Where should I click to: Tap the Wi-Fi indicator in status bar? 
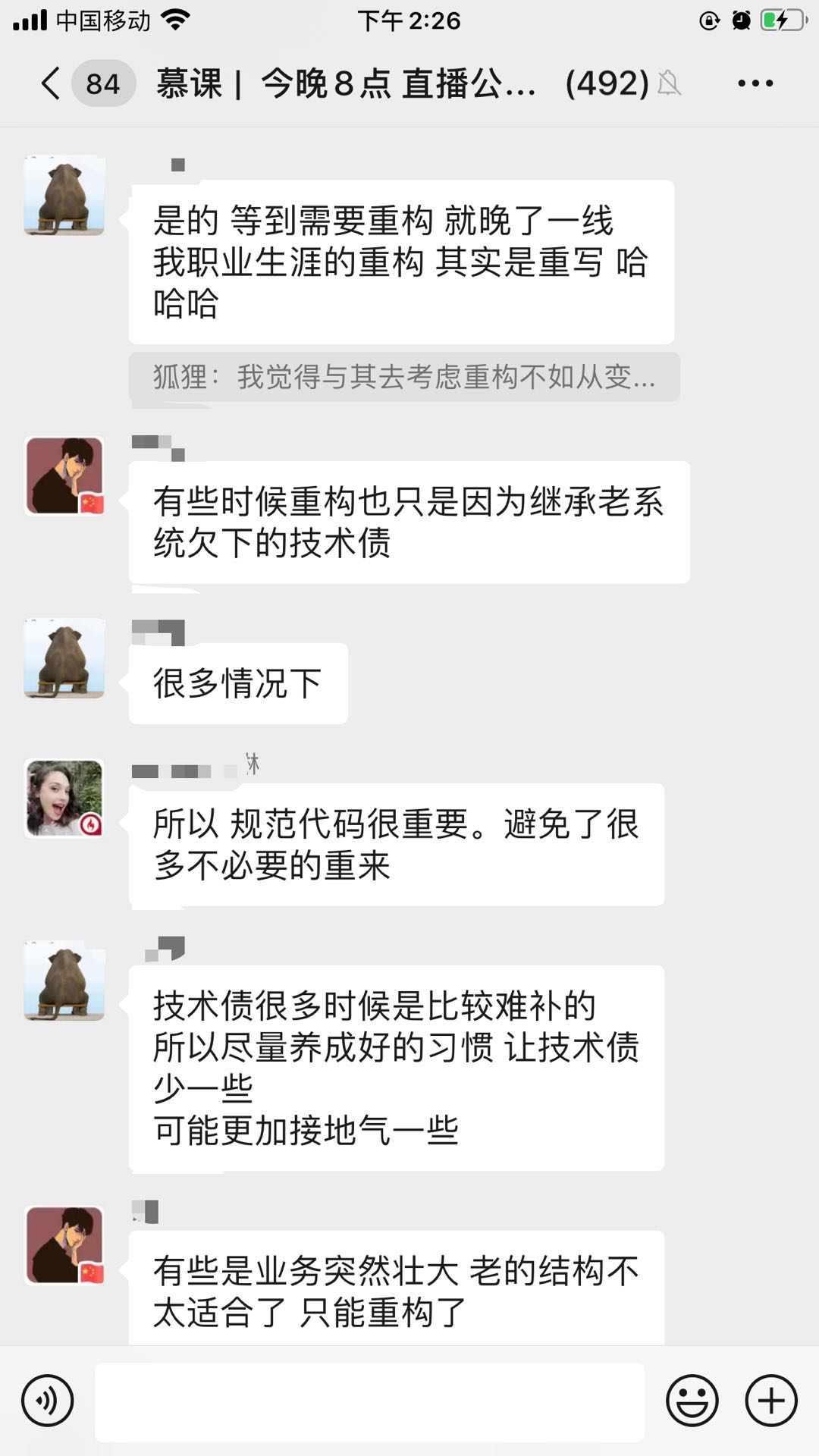pos(174,20)
